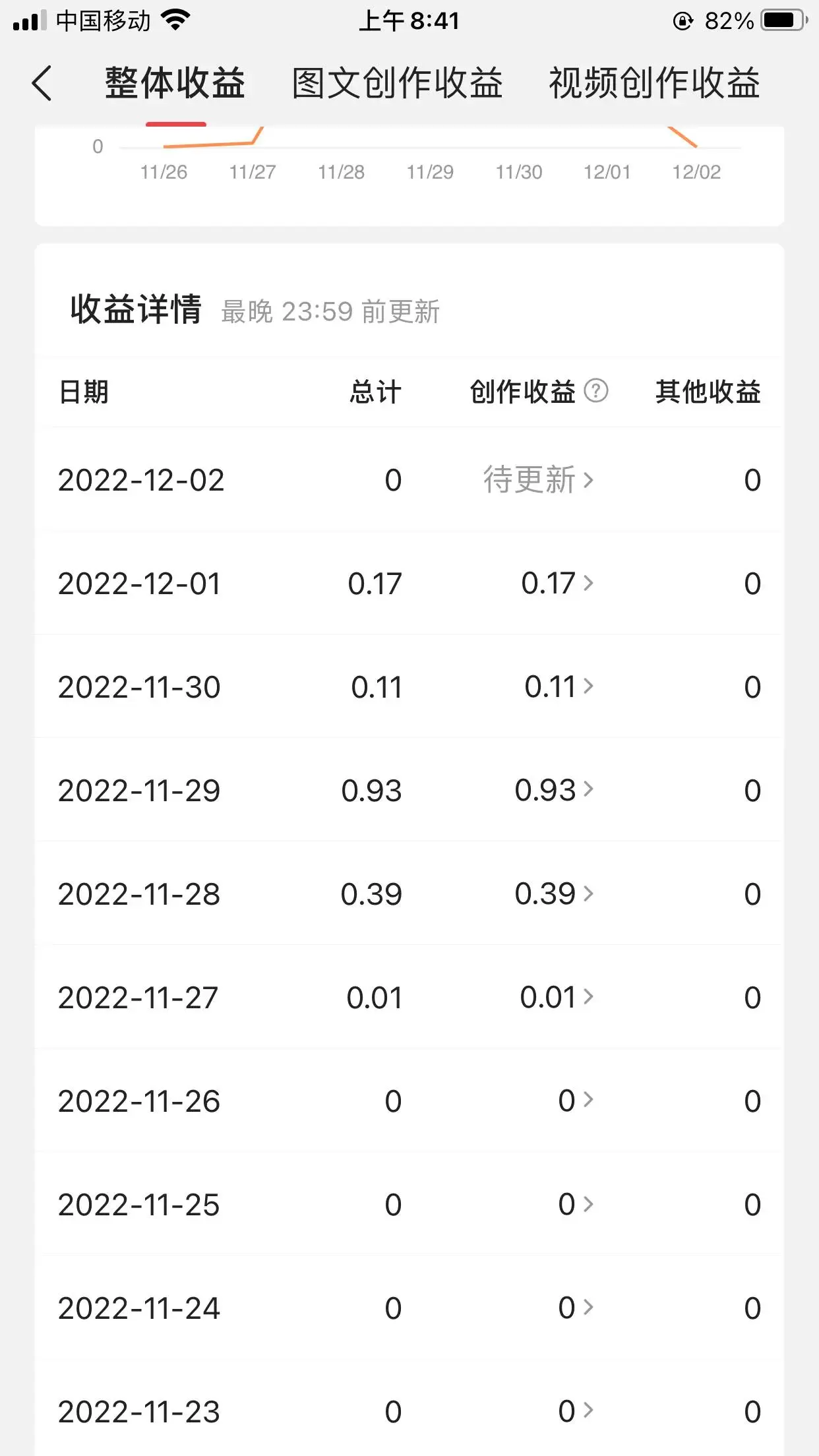Go back using the top-left arrow
819x1456 pixels.
point(42,84)
